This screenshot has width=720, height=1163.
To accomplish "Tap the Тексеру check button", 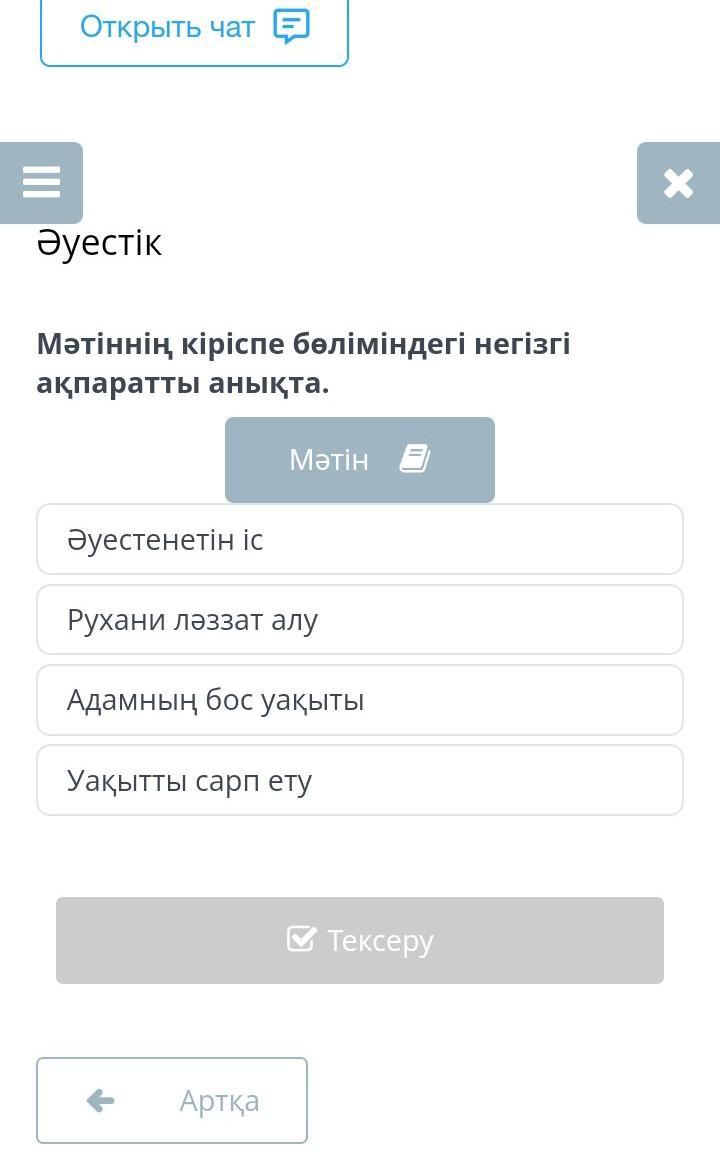I will point(360,940).
